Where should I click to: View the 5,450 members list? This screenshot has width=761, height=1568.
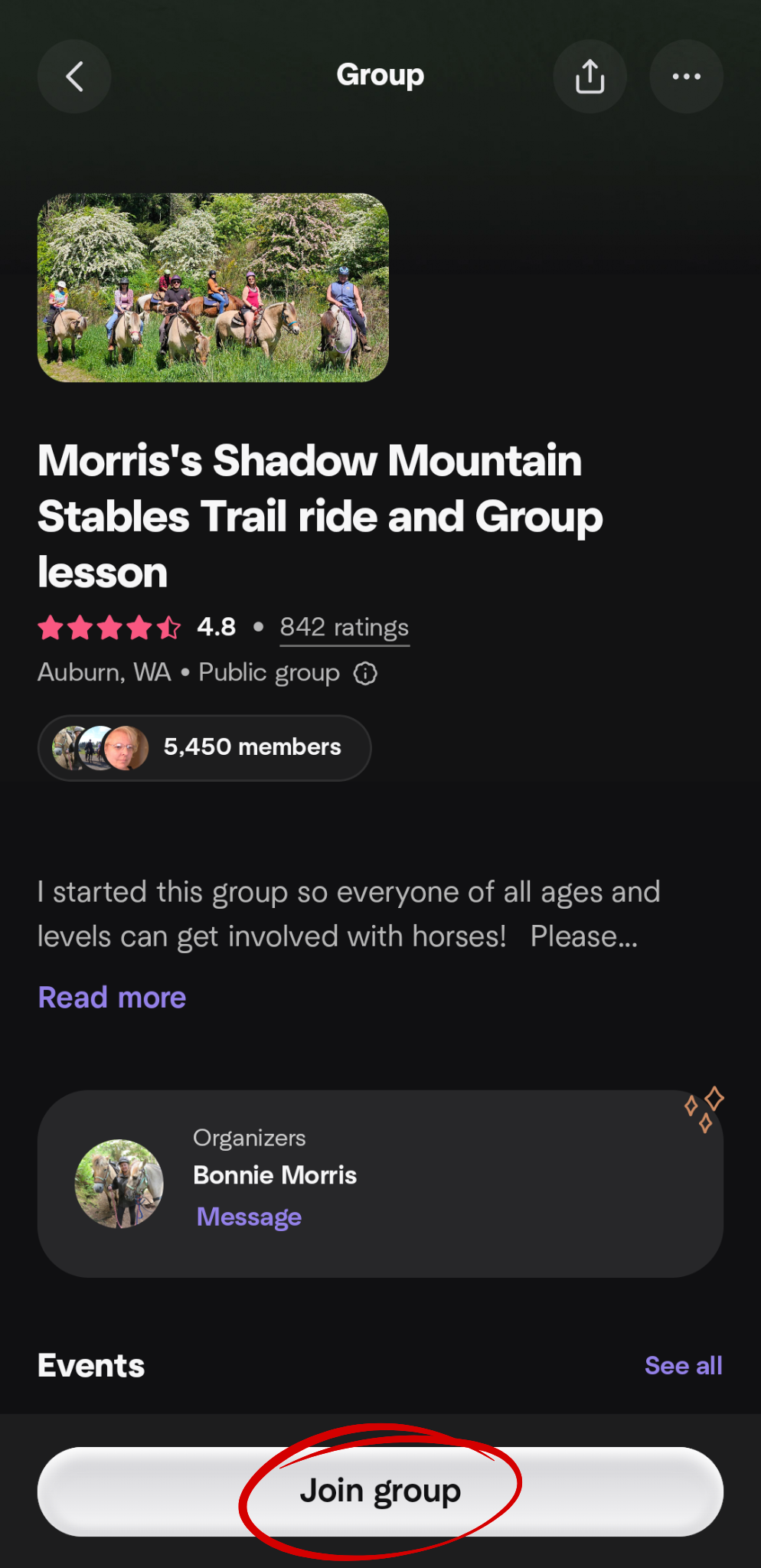(x=204, y=747)
